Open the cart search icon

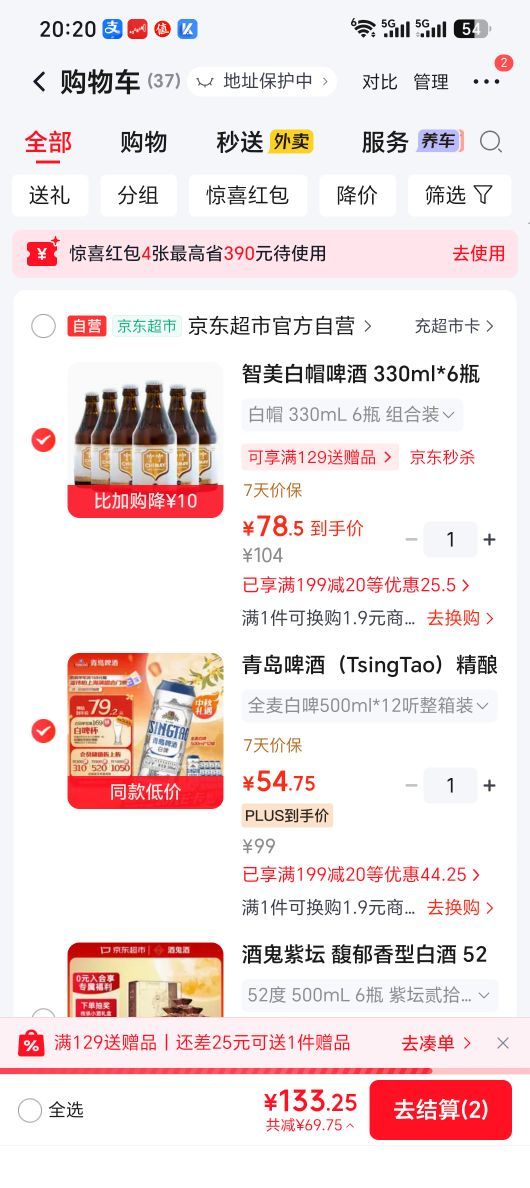491,142
